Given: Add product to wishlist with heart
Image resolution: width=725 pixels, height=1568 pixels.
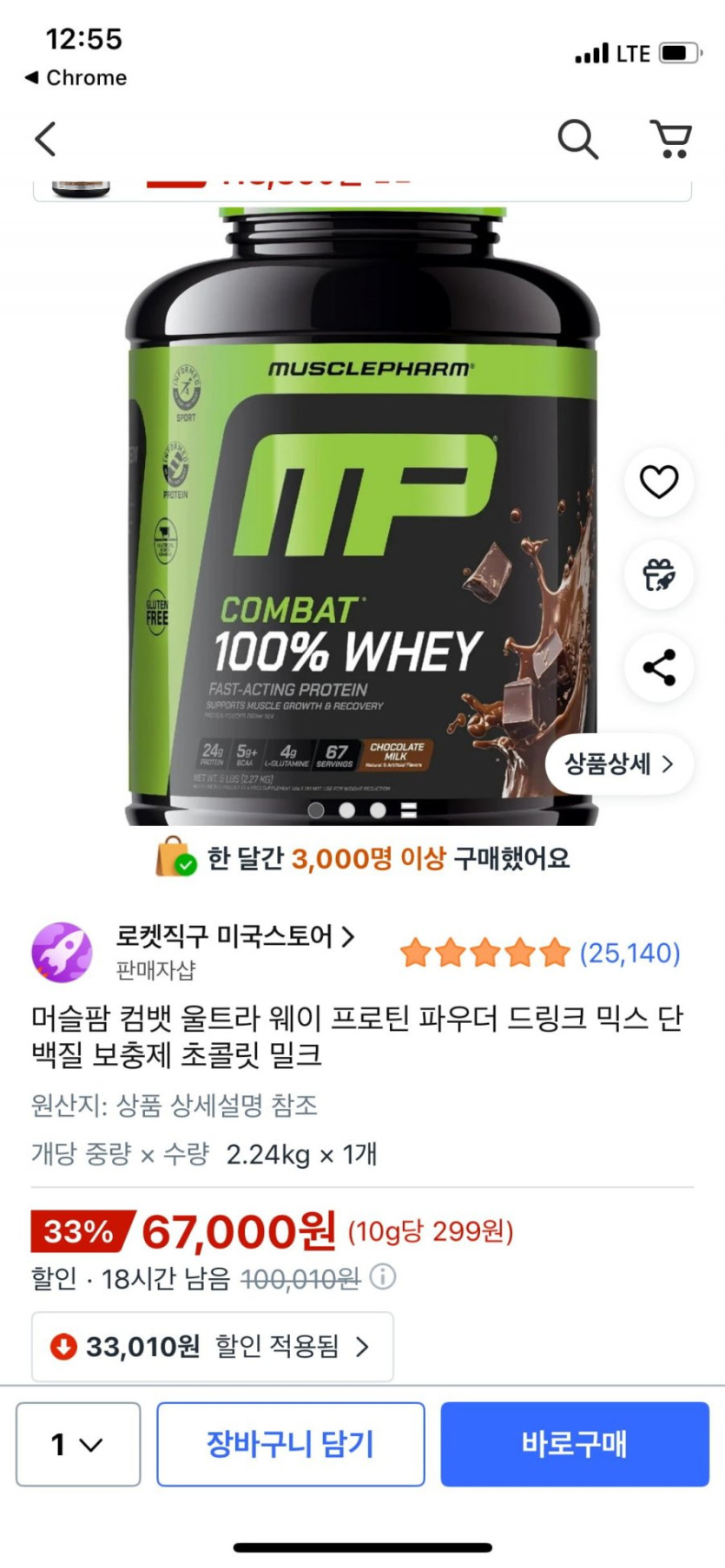Looking at the screenshot, I should pyautogui.click(x=659, y=482).
